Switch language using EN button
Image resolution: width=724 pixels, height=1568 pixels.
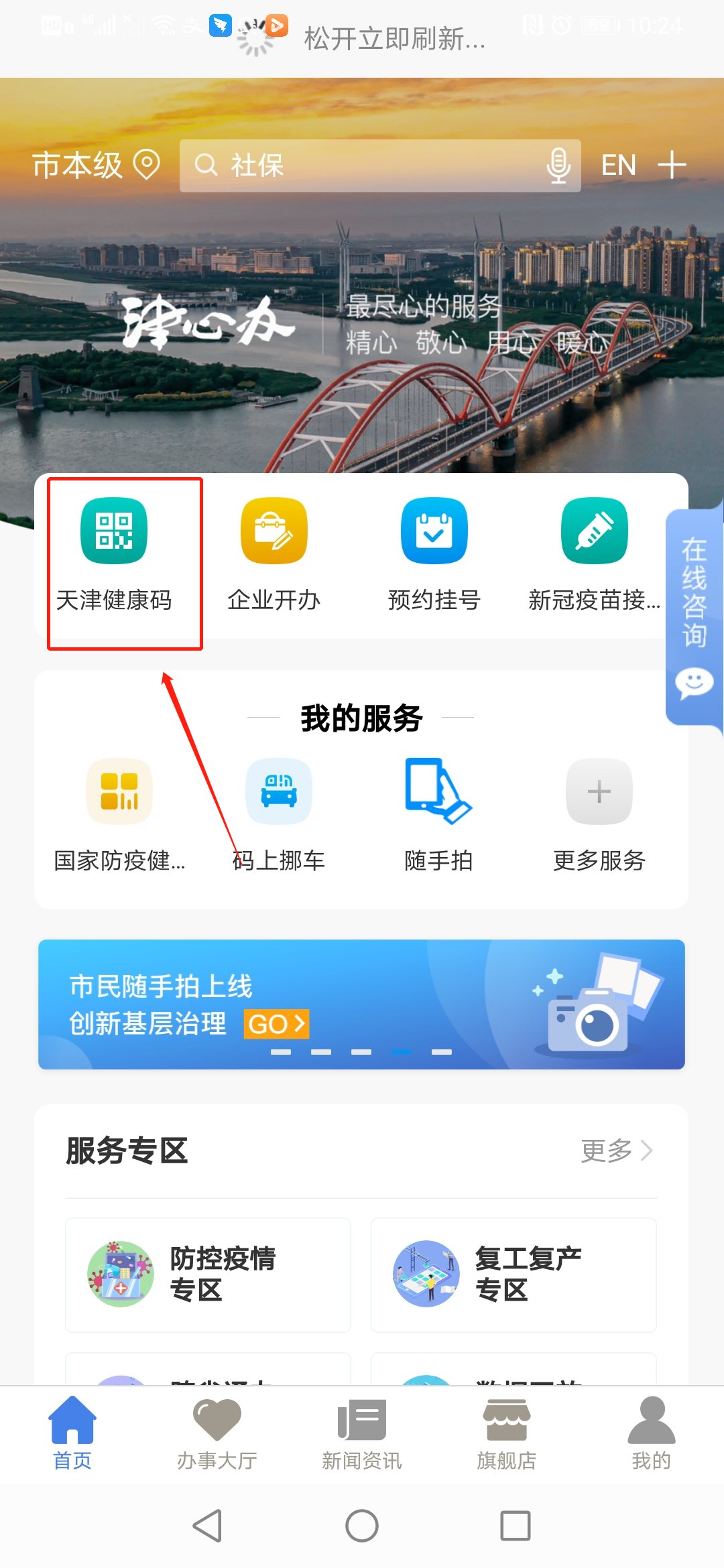[x=618, y=166]
